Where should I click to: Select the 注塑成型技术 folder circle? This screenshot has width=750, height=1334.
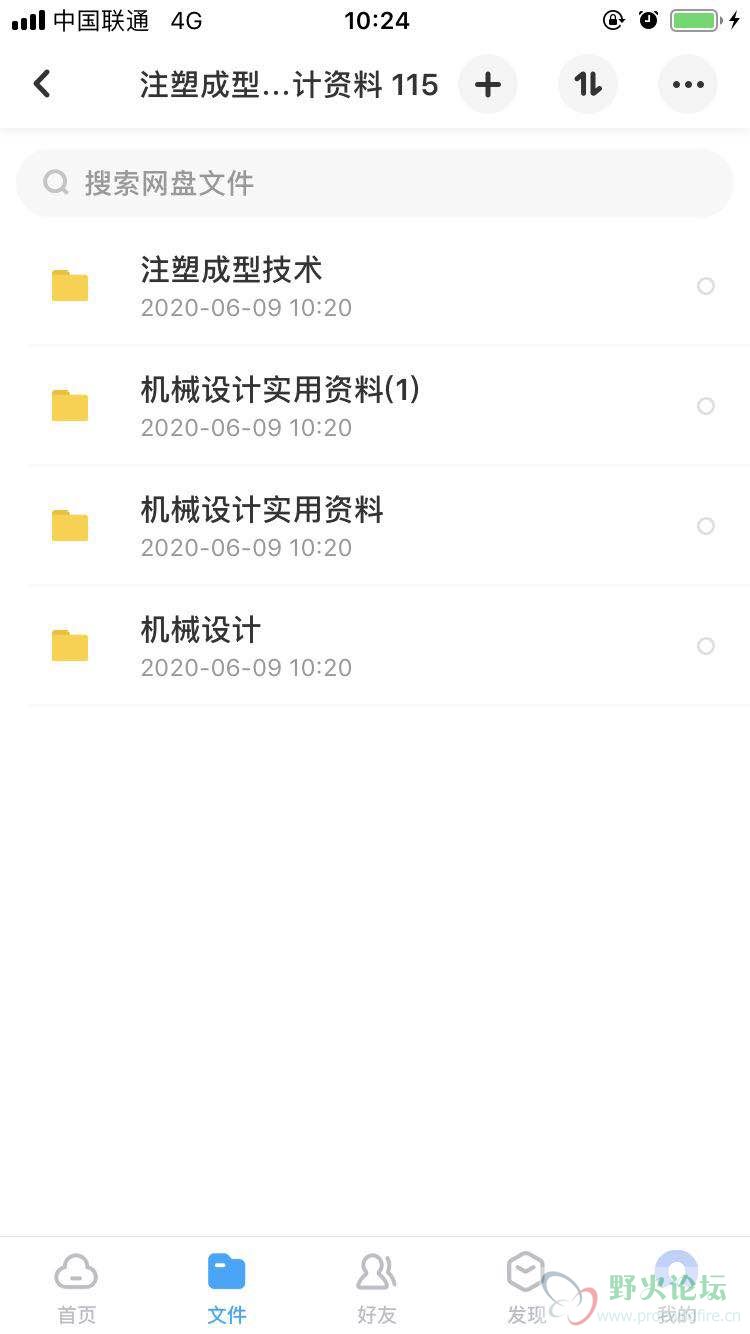pyautogui.click(x=706, y=287)
